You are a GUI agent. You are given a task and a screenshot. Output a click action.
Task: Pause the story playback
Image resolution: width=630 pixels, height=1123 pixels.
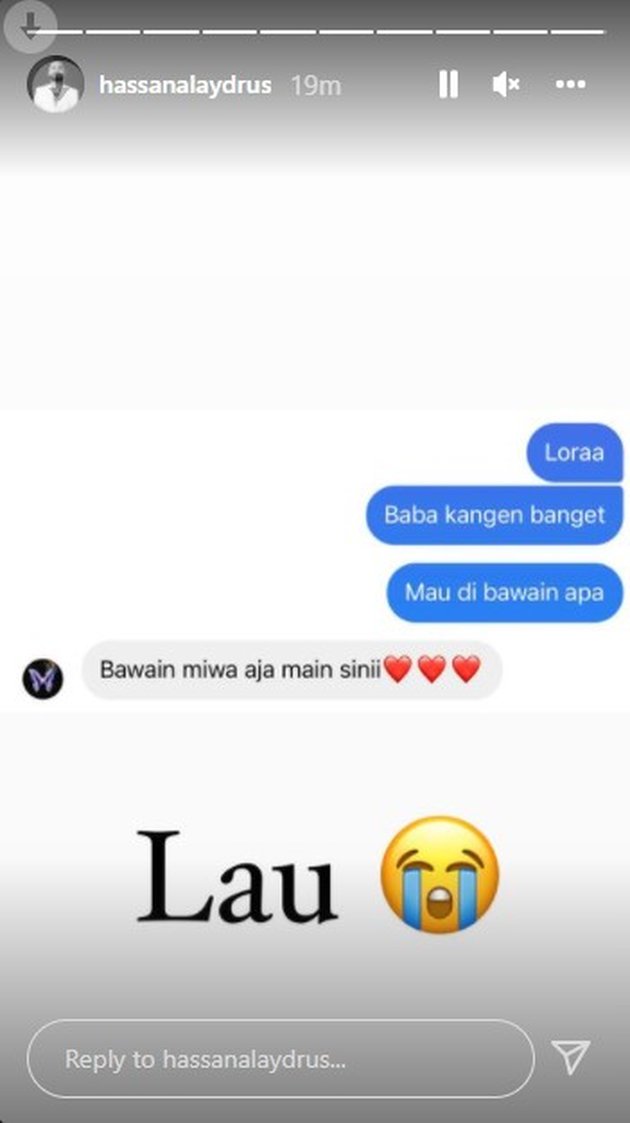tap(448, 85)
